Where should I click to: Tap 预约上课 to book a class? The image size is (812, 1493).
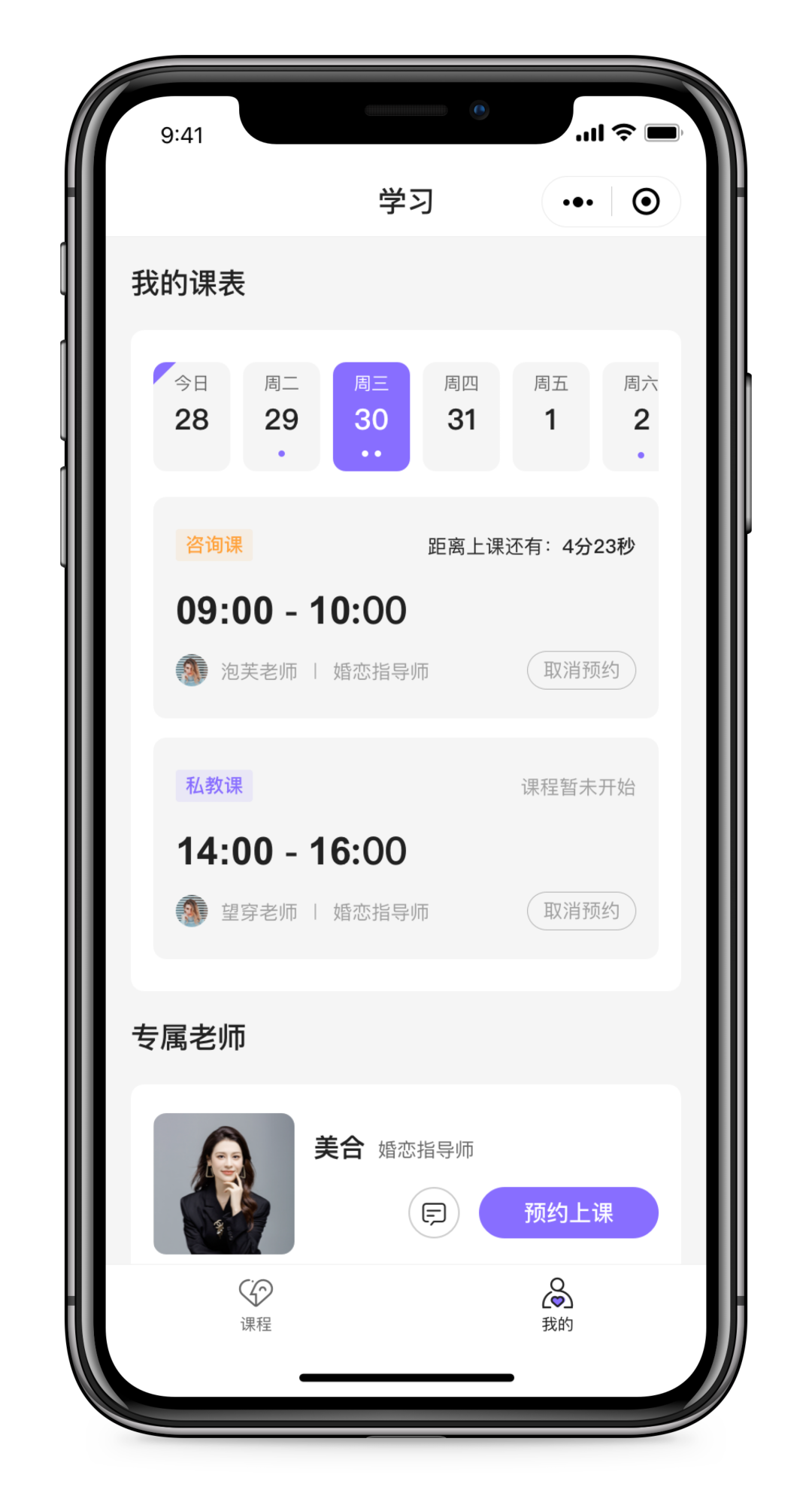click(568, 1212)
